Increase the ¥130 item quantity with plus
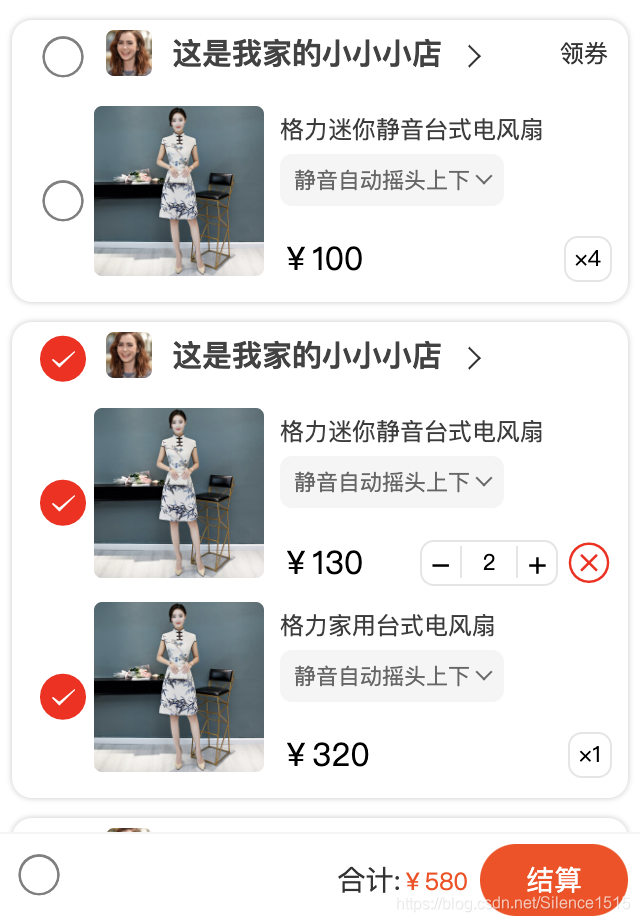 (x=537, y=564)
